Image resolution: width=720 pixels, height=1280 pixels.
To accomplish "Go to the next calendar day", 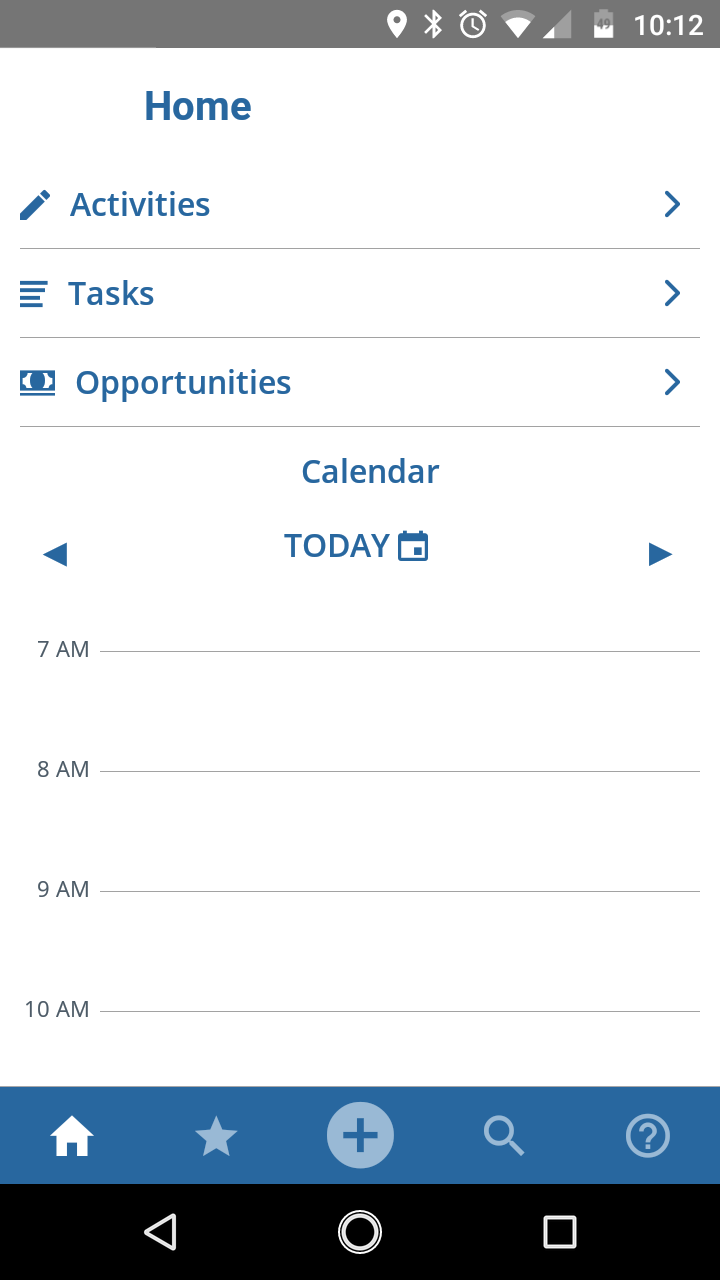I will tap(660, 554).
